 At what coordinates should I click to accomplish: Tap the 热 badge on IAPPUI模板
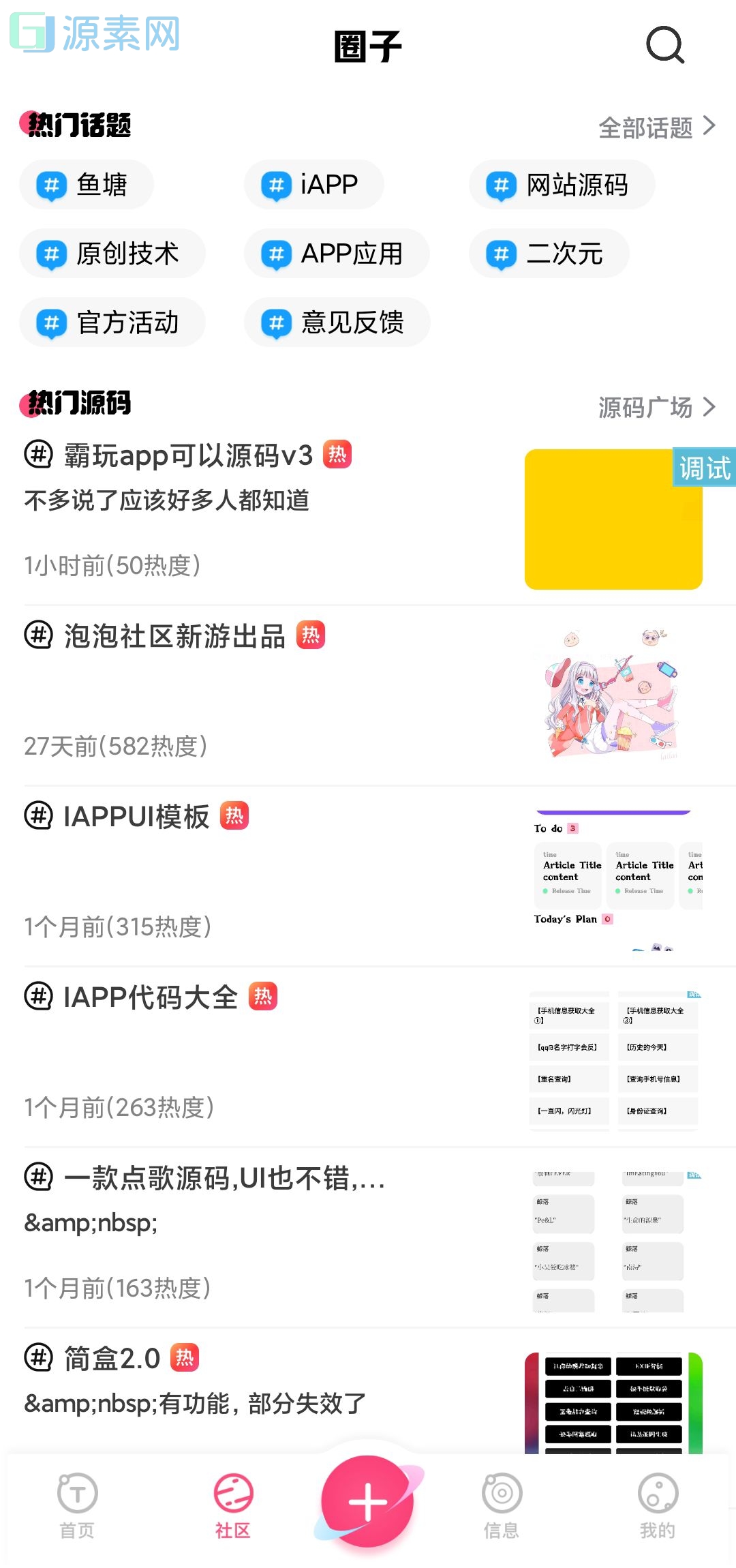click(234, 814)
